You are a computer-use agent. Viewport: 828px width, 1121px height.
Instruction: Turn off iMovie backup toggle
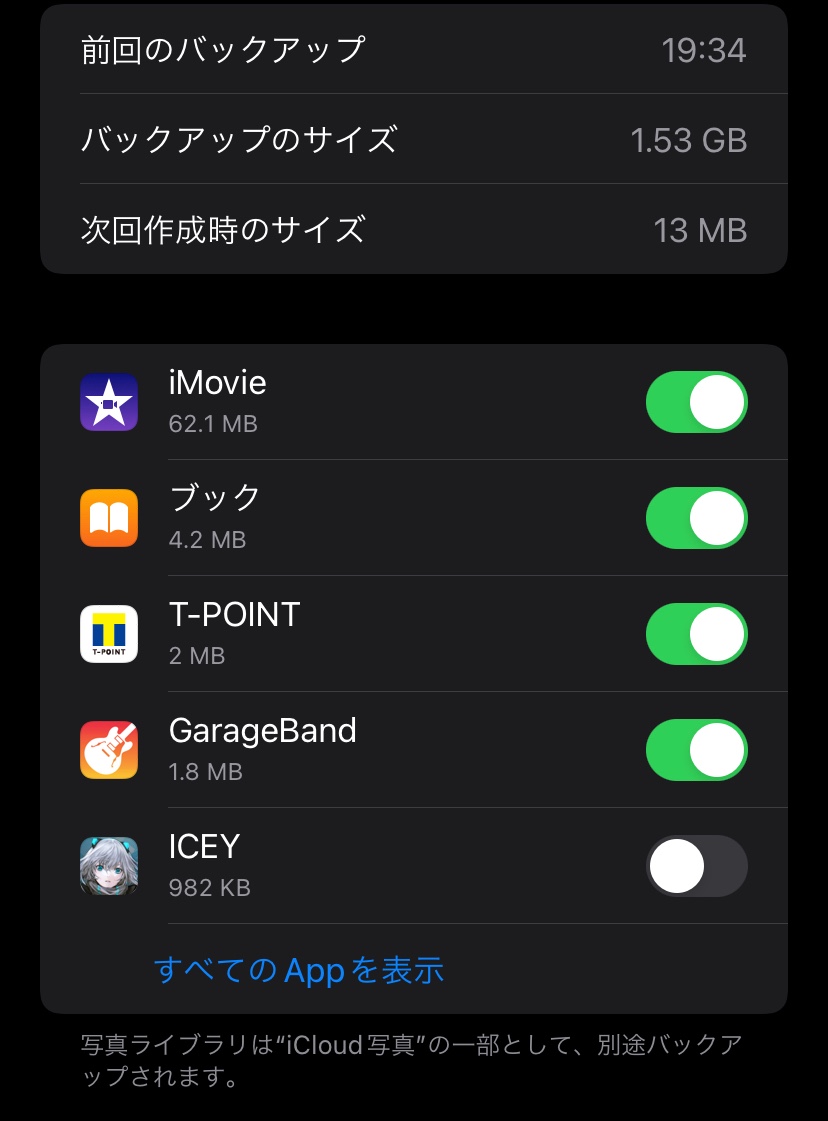click(696, 402)
